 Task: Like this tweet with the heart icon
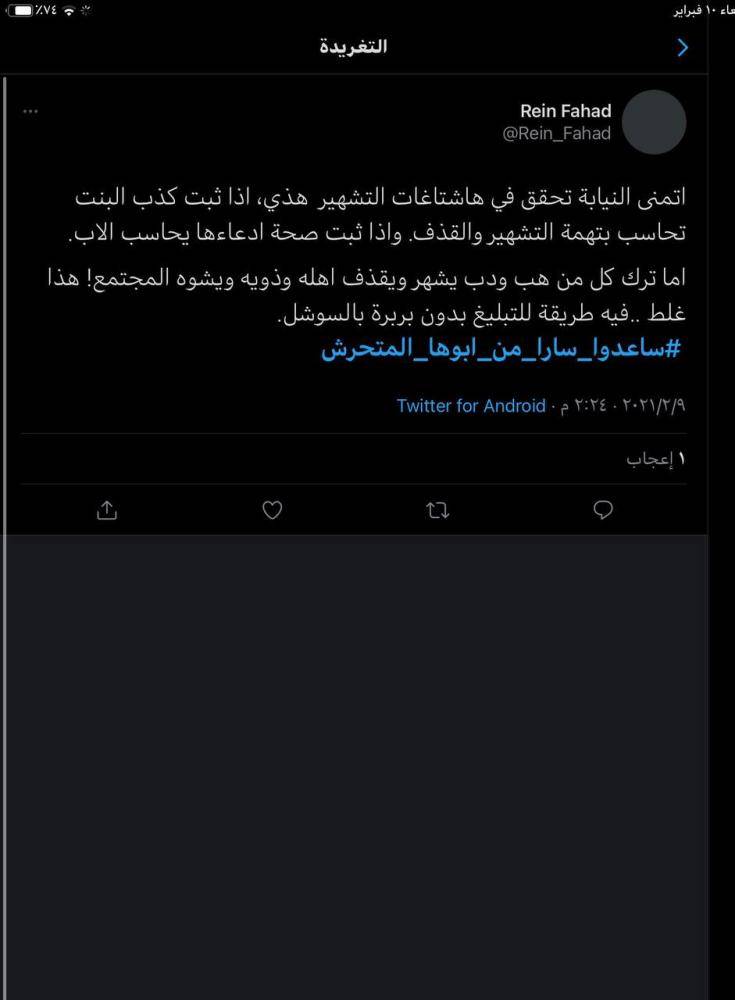point(272,510)
